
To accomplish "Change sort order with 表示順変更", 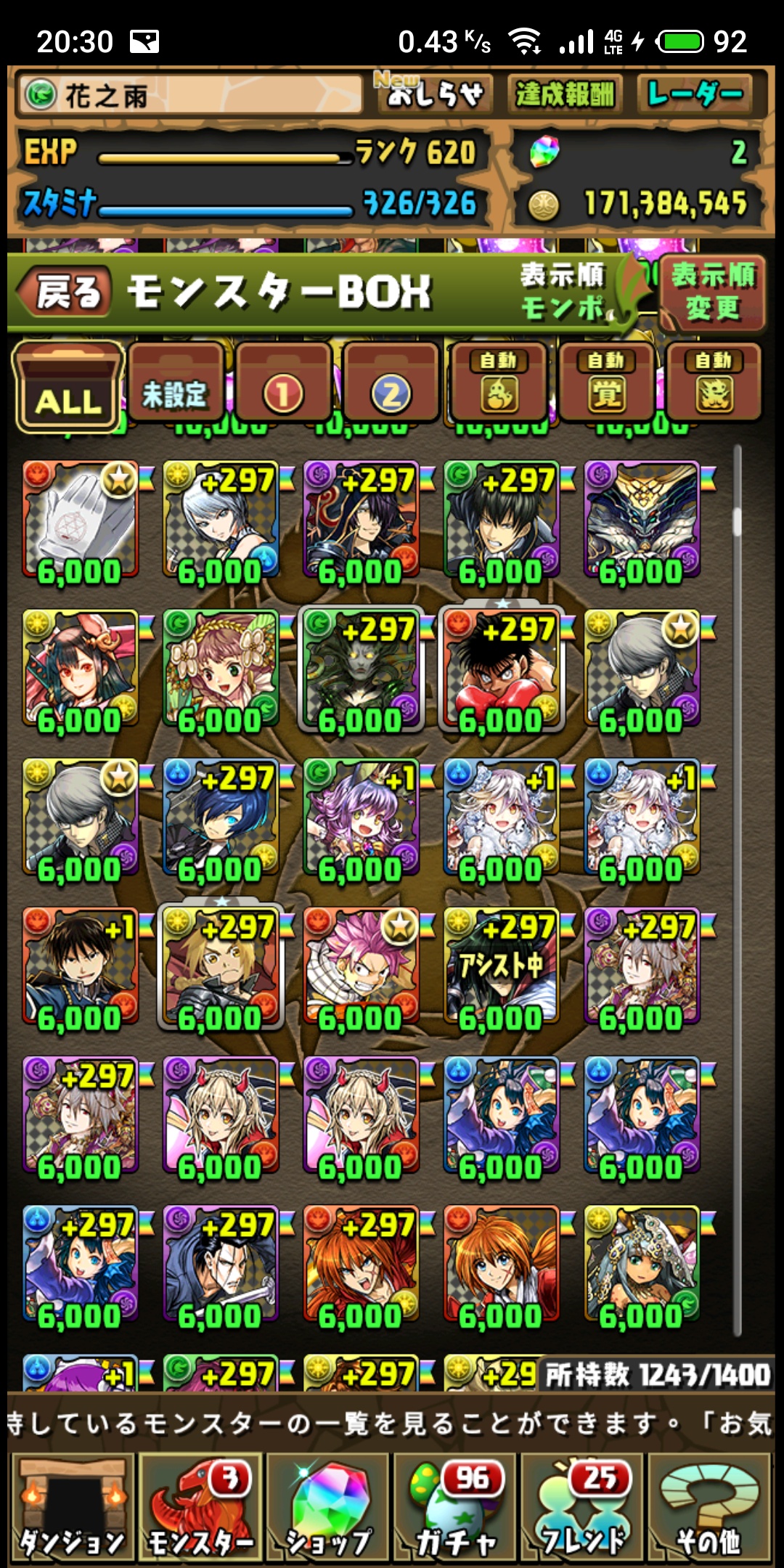I will click(712, 293).
